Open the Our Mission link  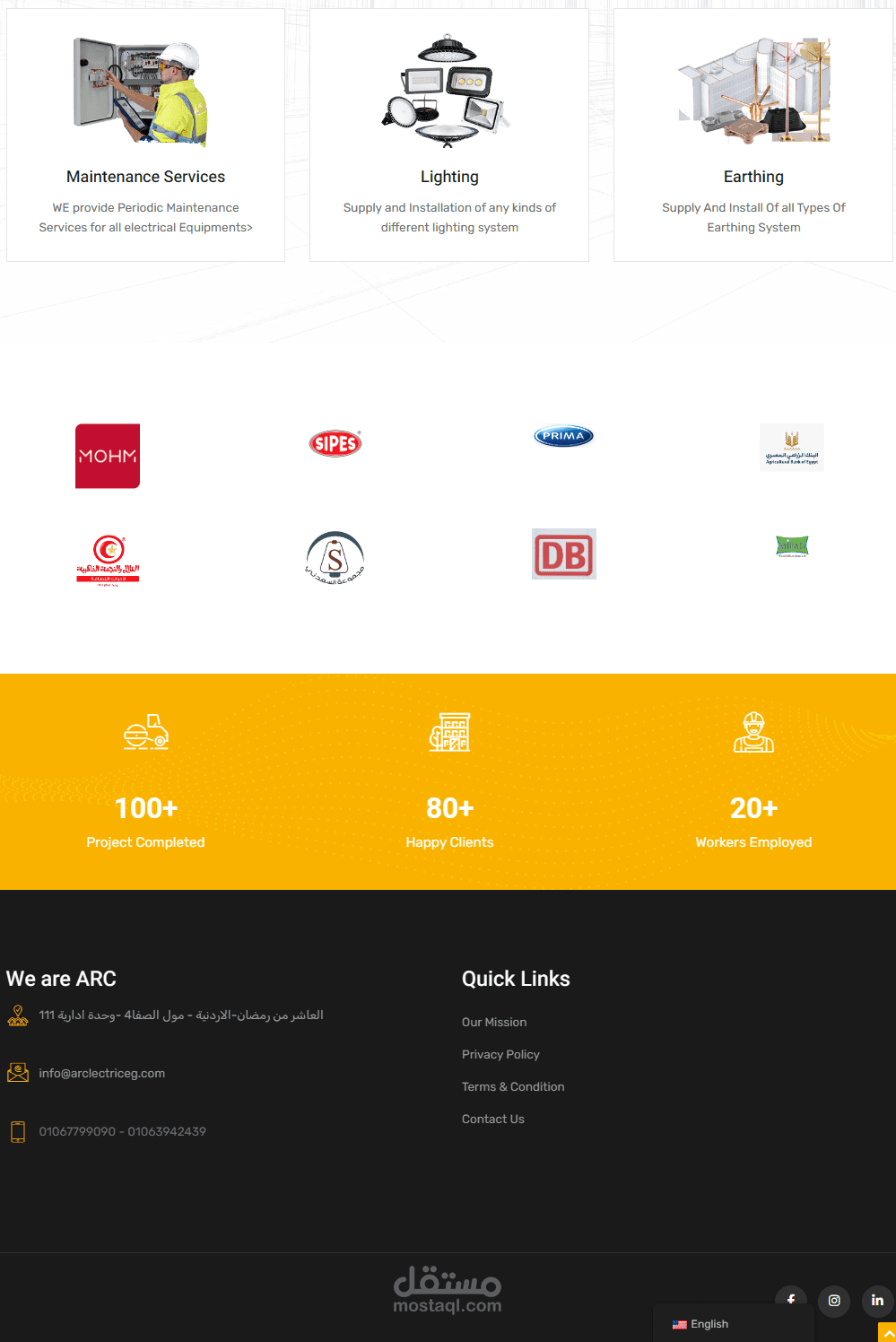click(494, 1022)
